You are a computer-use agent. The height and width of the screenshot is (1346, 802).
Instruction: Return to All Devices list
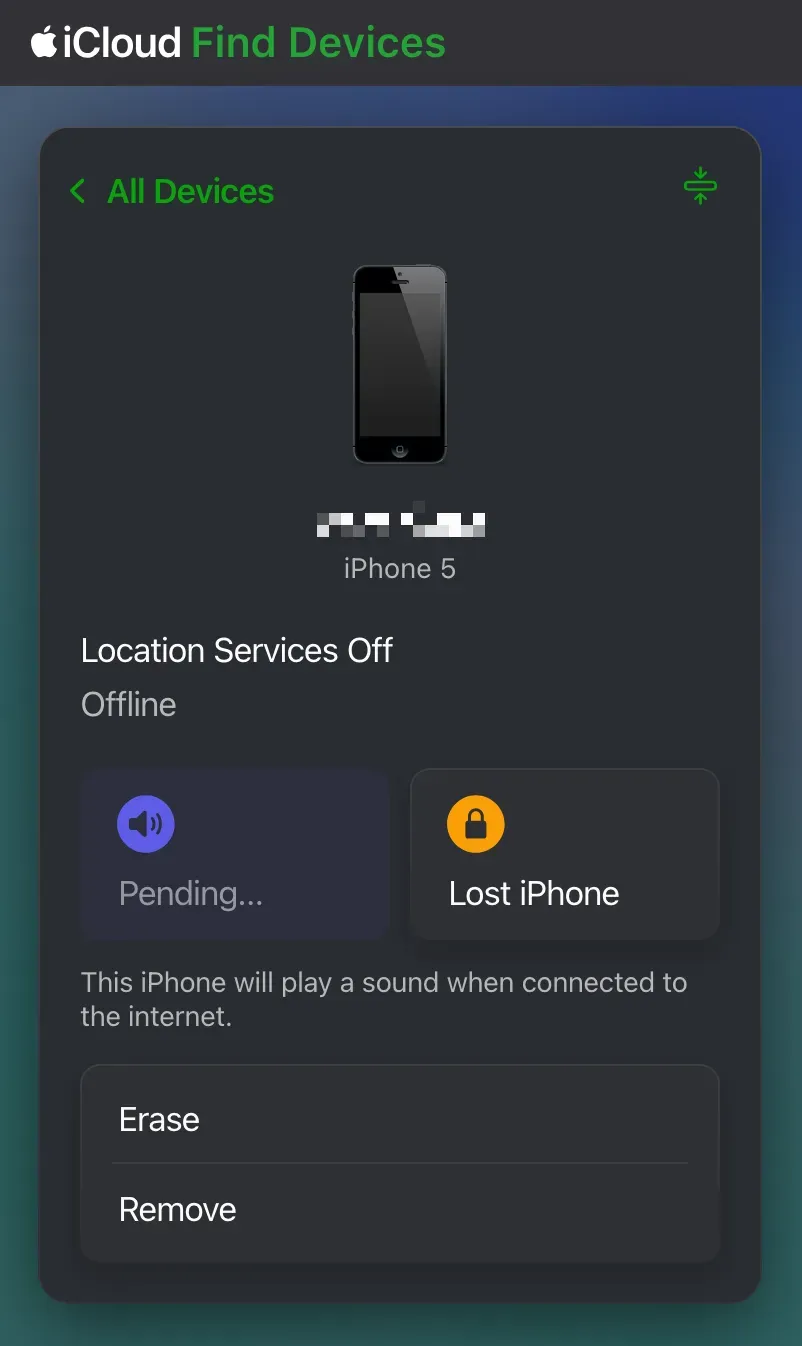(x=190, y=191)
